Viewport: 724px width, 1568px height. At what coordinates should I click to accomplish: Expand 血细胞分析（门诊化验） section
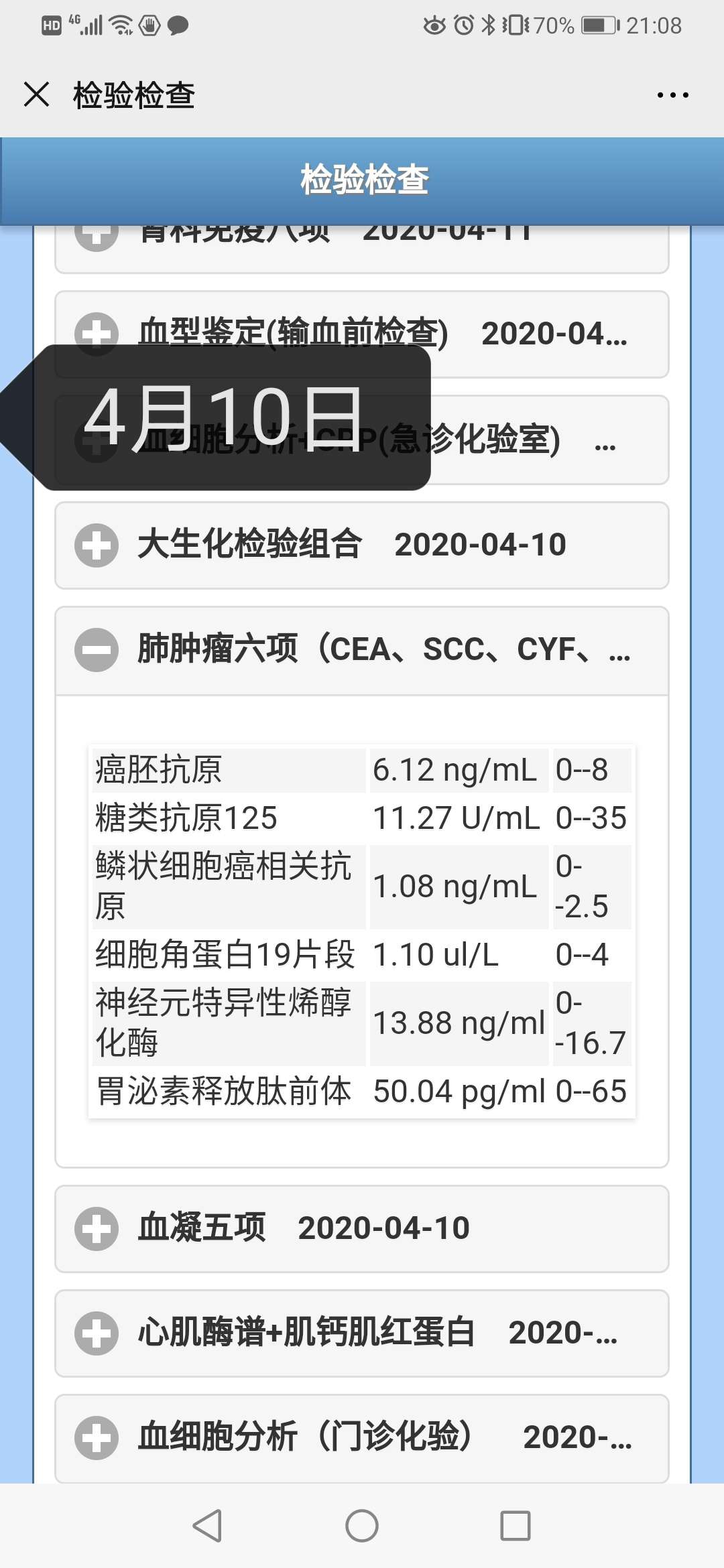pos(362,1437)
